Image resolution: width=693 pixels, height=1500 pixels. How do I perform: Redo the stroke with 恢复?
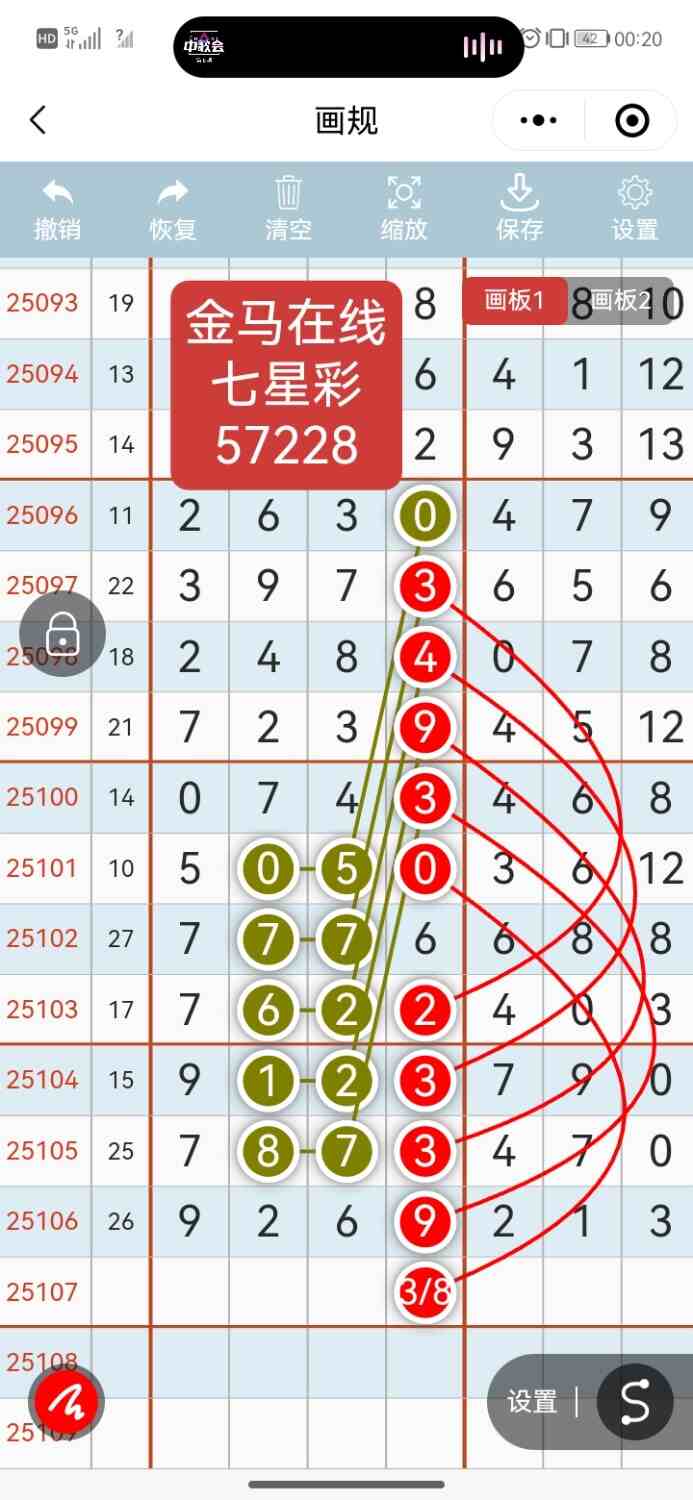point(173,208)
